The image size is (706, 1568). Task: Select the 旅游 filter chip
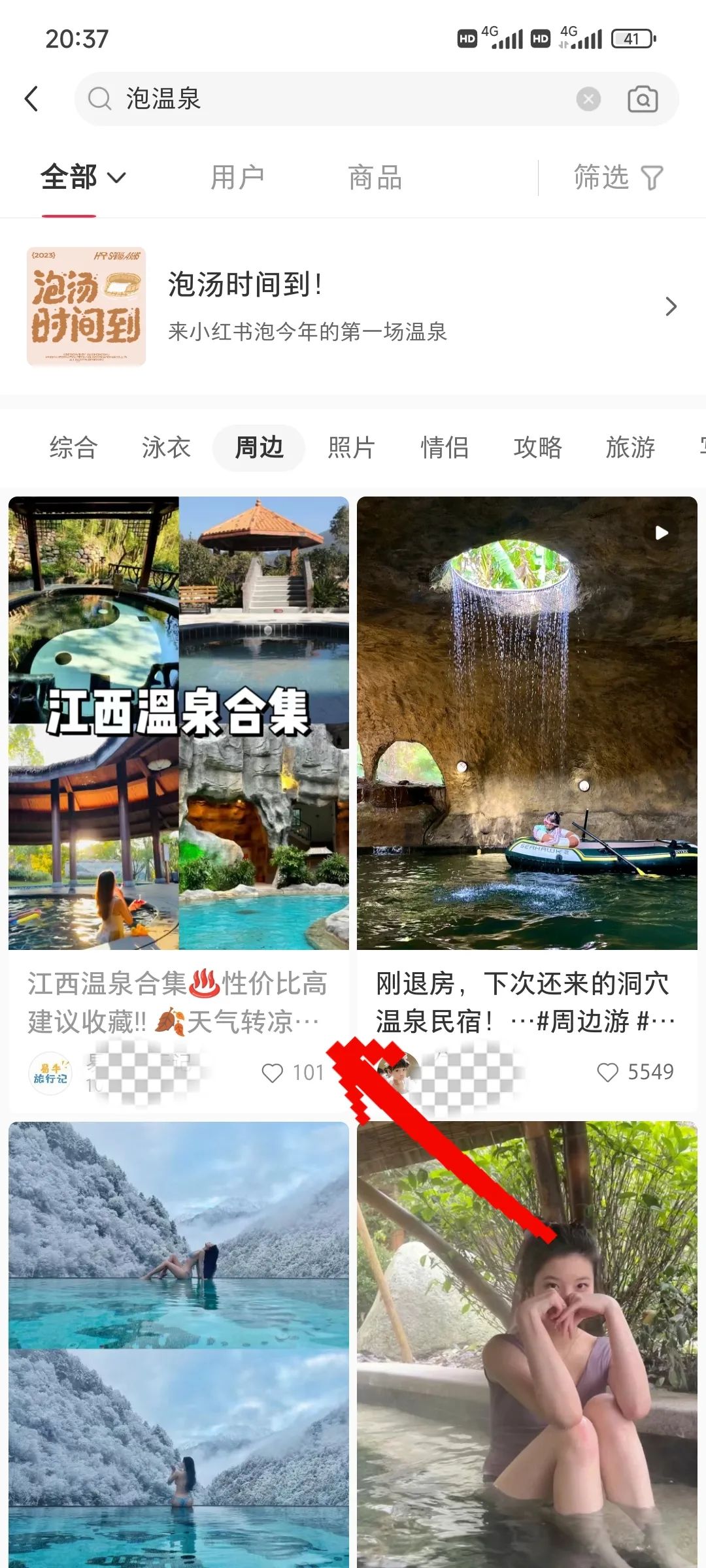coord(630,448)
